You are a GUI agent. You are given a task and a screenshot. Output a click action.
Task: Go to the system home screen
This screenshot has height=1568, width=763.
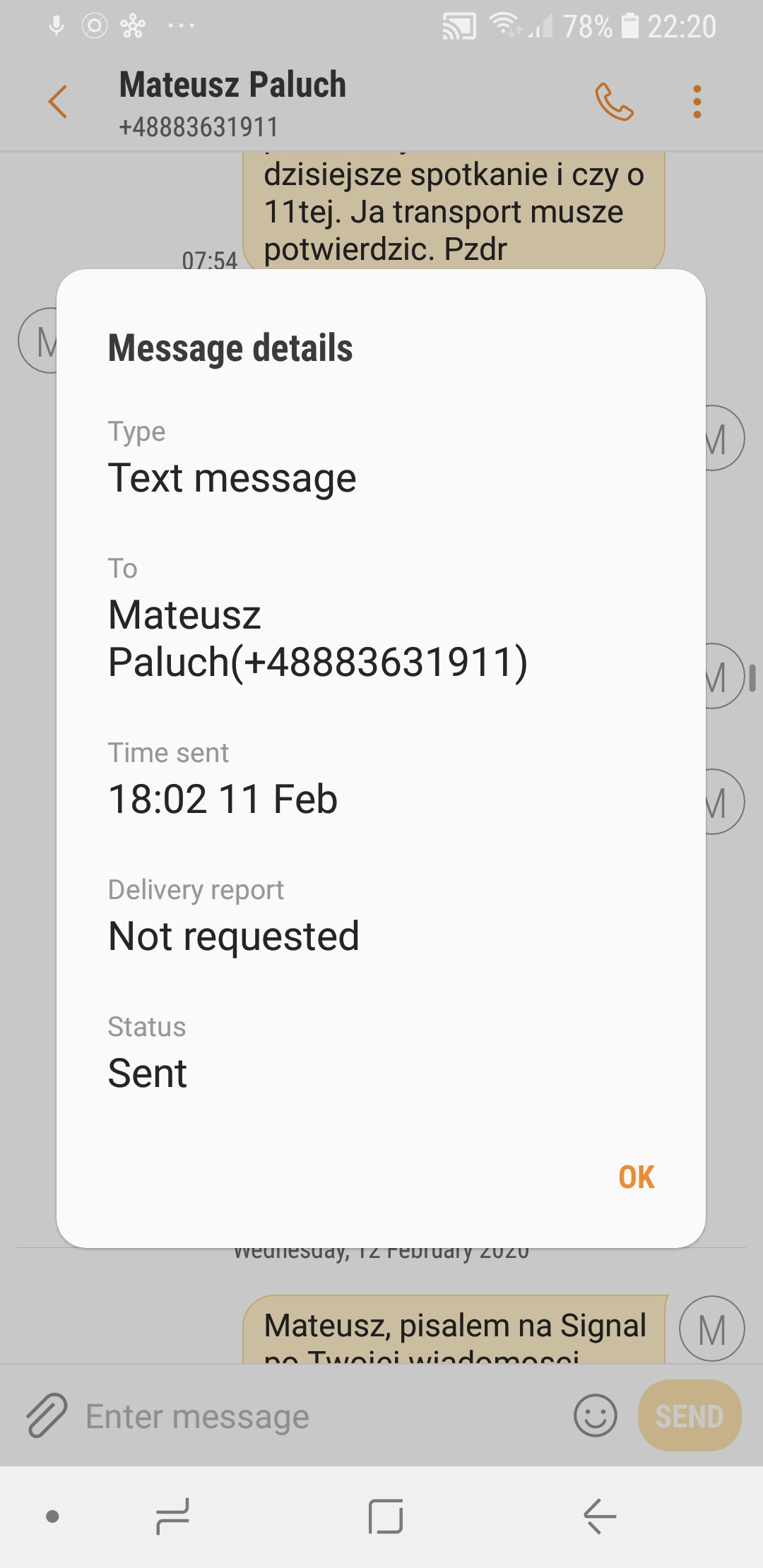pyautogui.click(x=386, y=1516)
